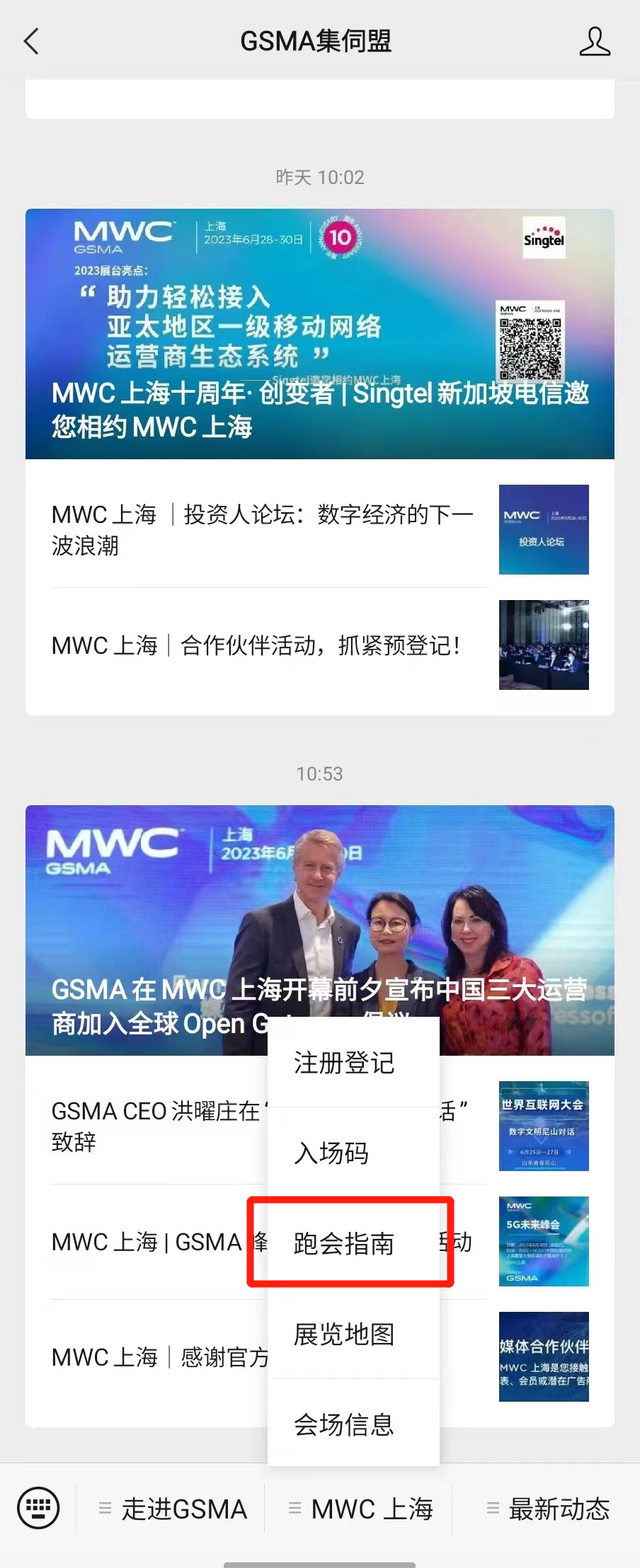This screenshot has height=1568, width=640.
Task: Select 跑会指南 from the popup menu
Action: pyautogui.click(x=345, y=1243)
